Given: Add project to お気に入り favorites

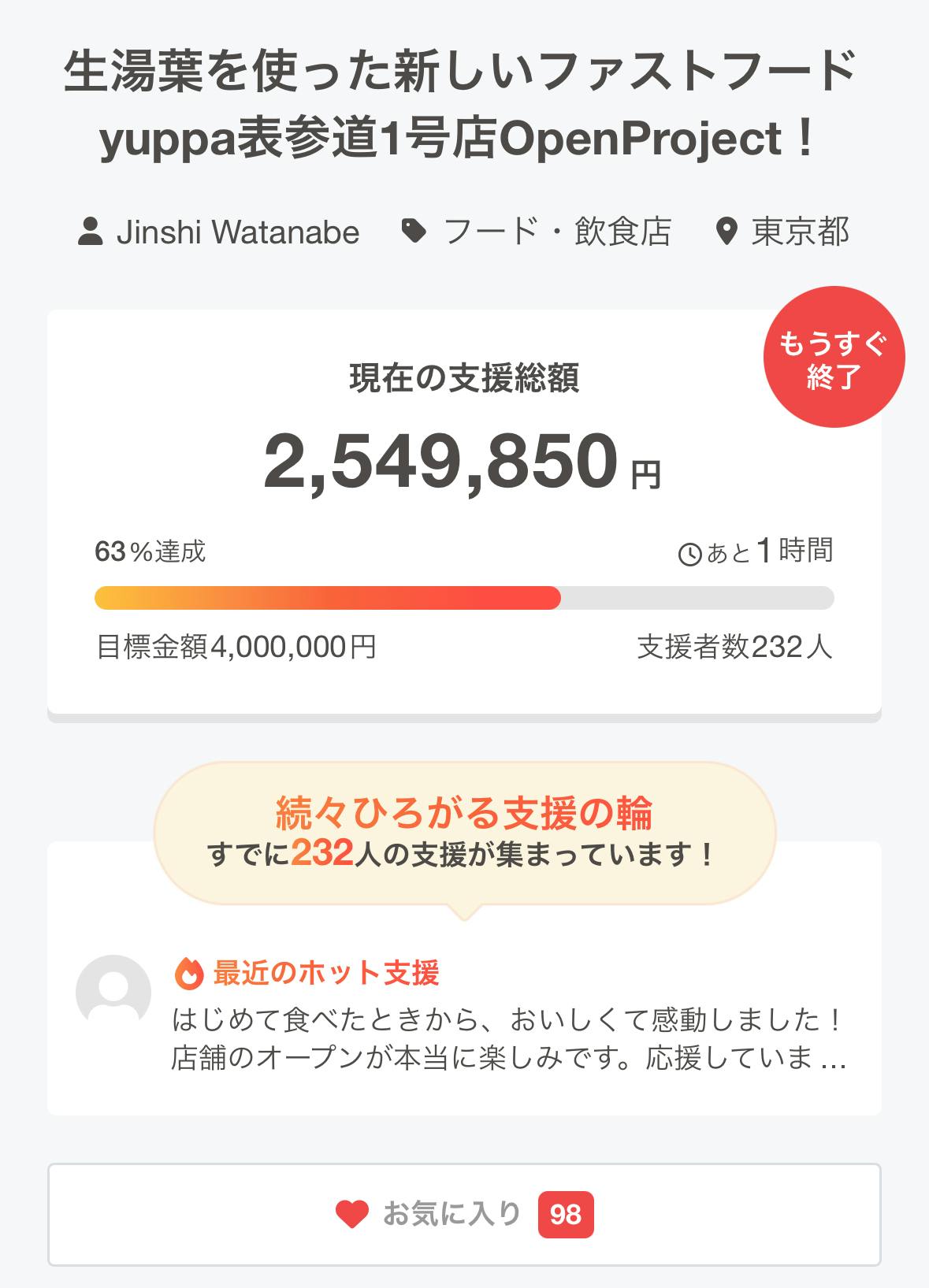Looking at the screenshot, I should point(464,1214).
